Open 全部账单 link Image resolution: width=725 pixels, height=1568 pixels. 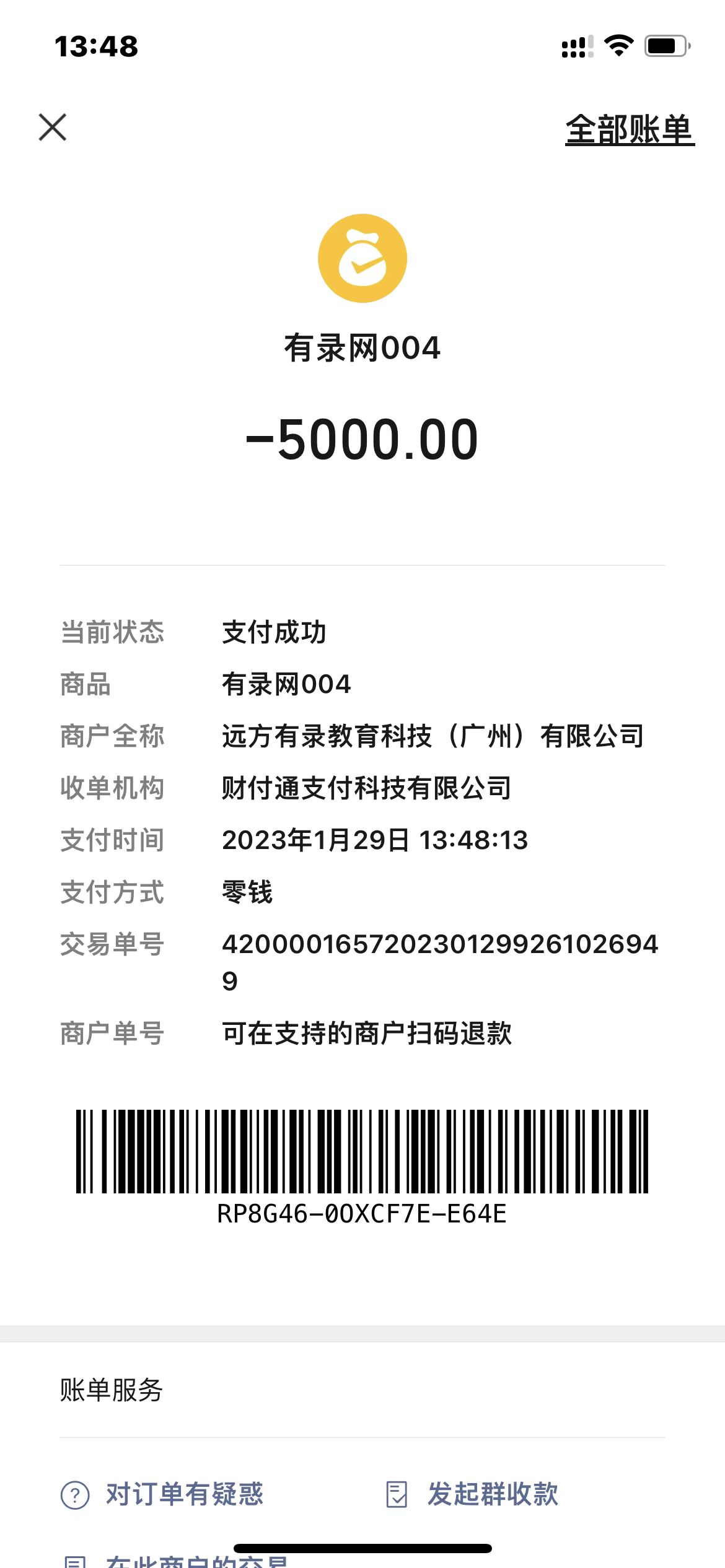(629, 130)
